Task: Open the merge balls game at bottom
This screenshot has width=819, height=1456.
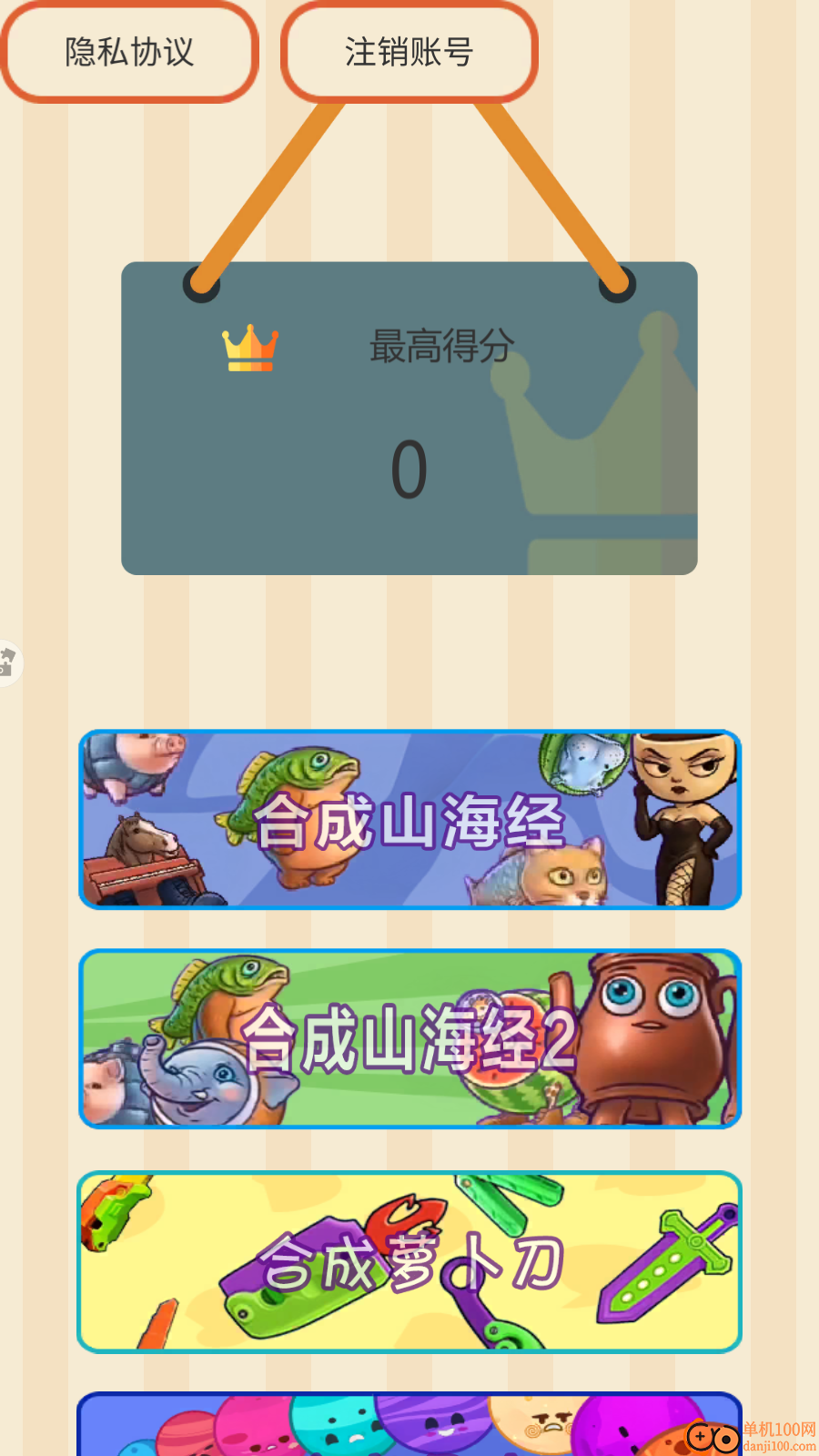Action: [x=411, y=1429]
